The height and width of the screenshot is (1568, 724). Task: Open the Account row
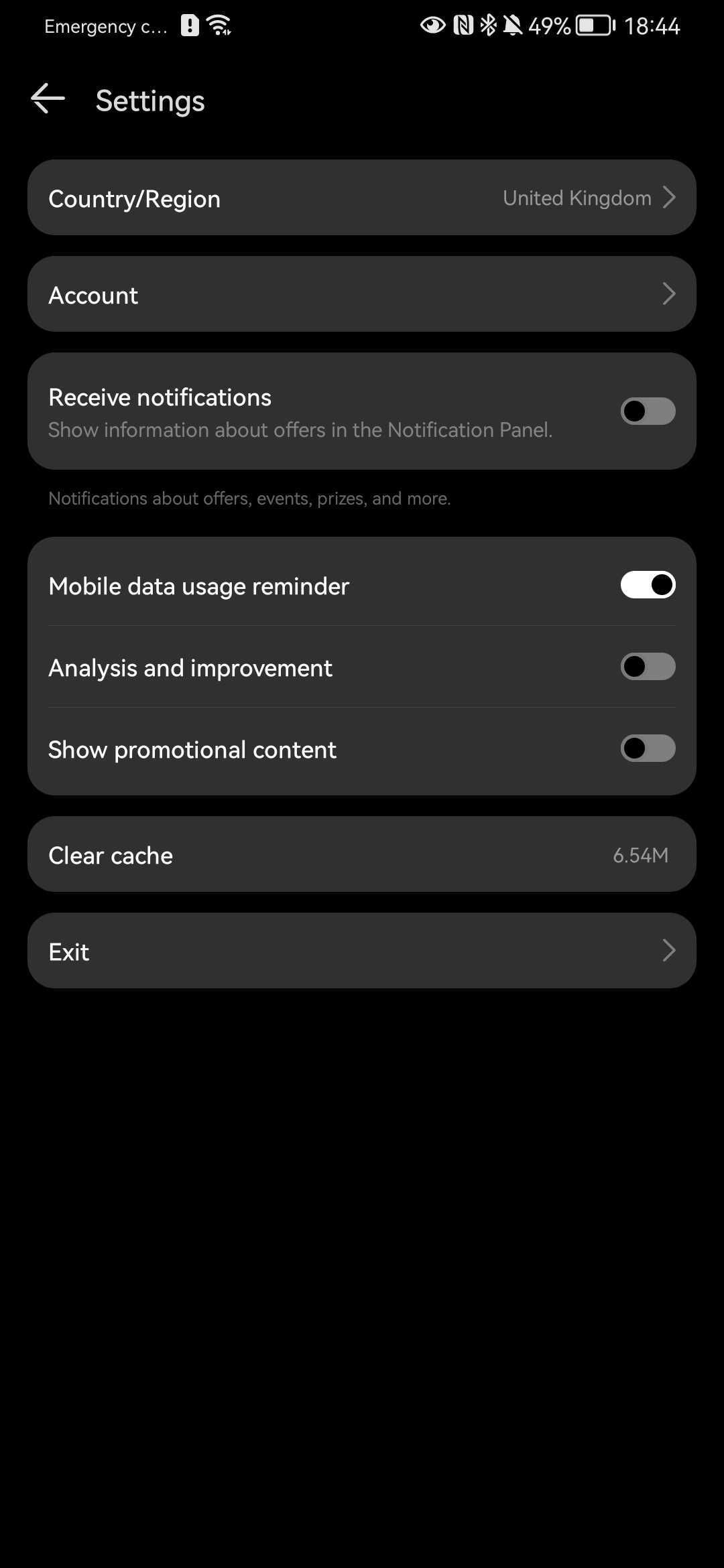(362, 294)
